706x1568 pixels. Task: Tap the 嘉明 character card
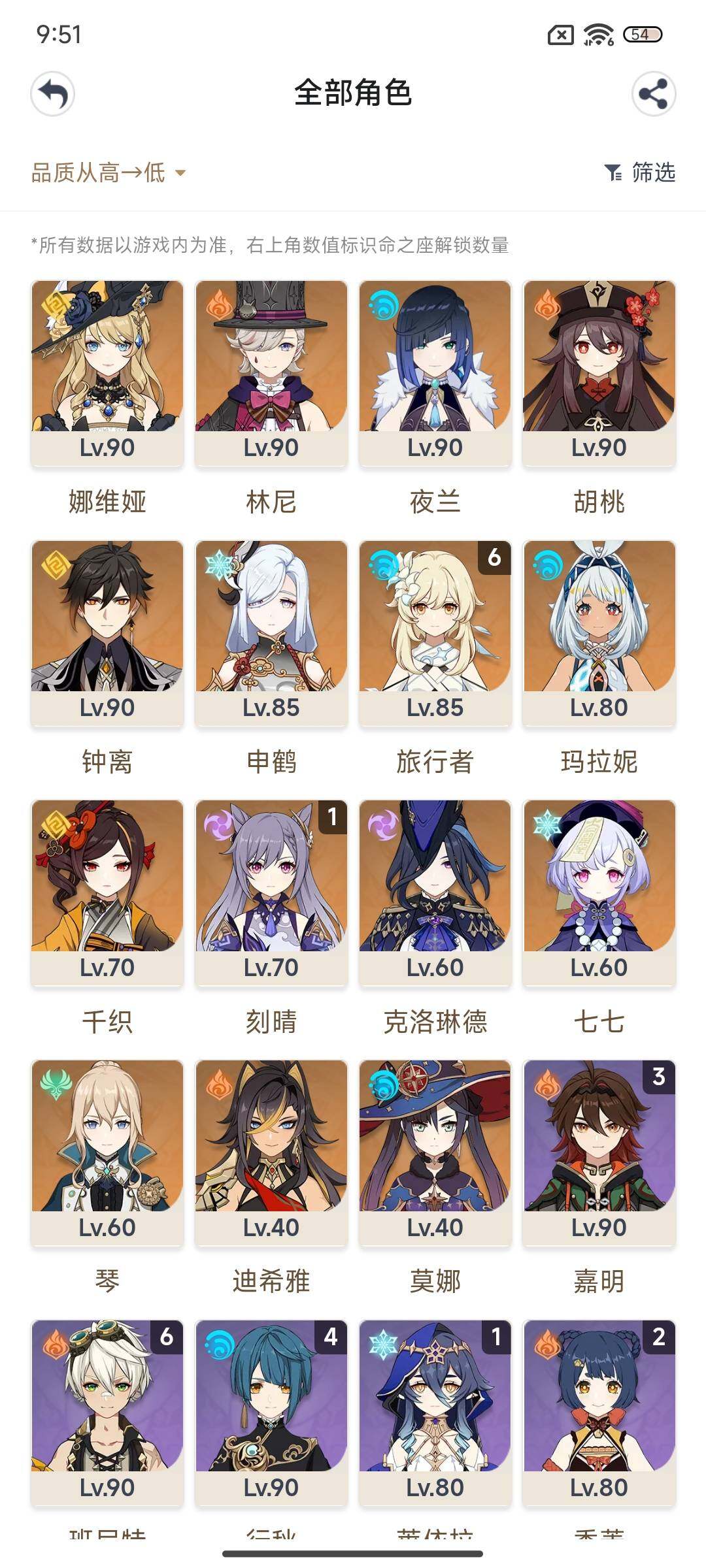[599, 1152]
